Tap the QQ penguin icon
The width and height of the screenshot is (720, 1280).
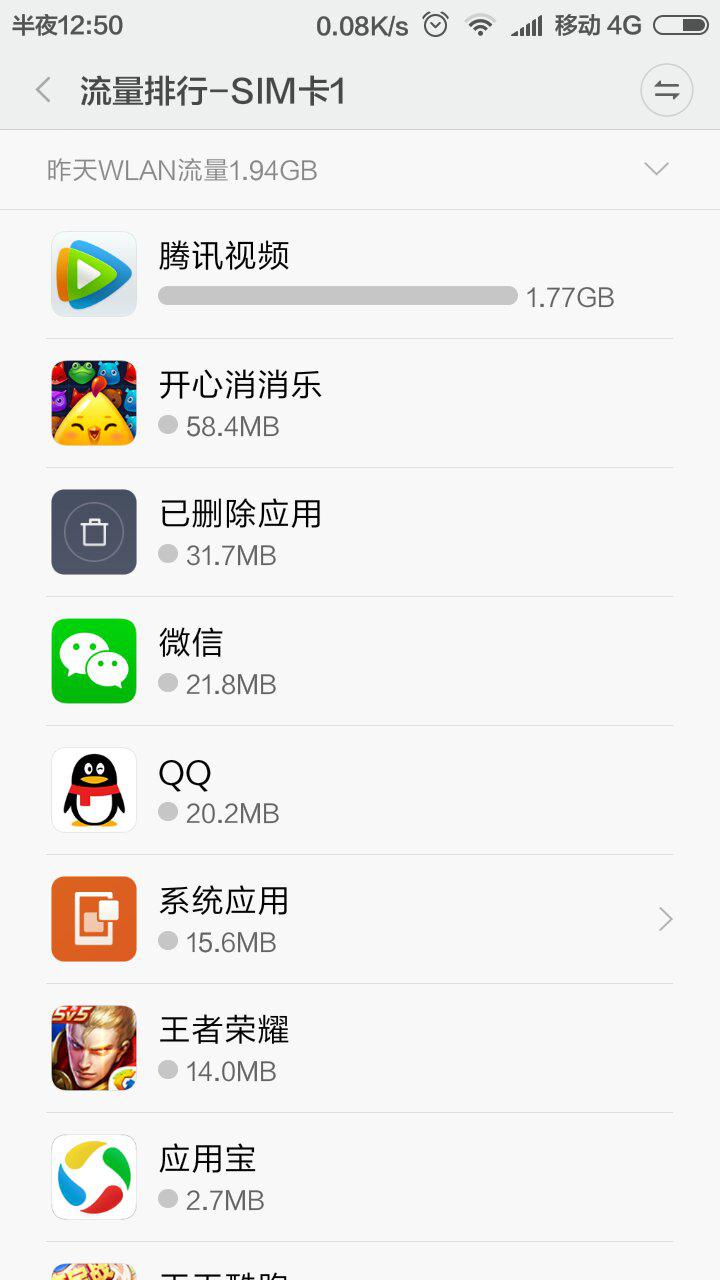(x=93, y=790)
